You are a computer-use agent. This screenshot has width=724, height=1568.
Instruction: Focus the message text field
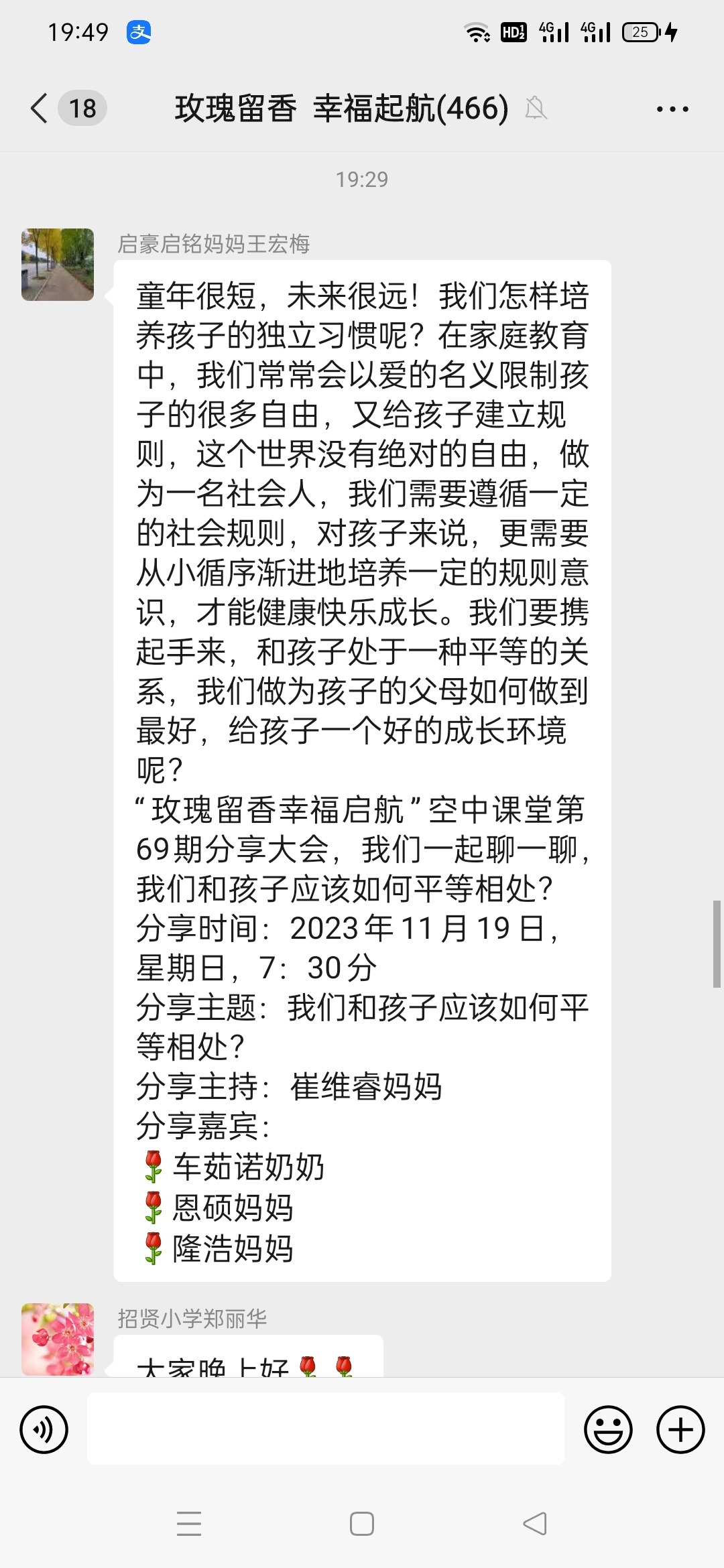point(325,1429)
